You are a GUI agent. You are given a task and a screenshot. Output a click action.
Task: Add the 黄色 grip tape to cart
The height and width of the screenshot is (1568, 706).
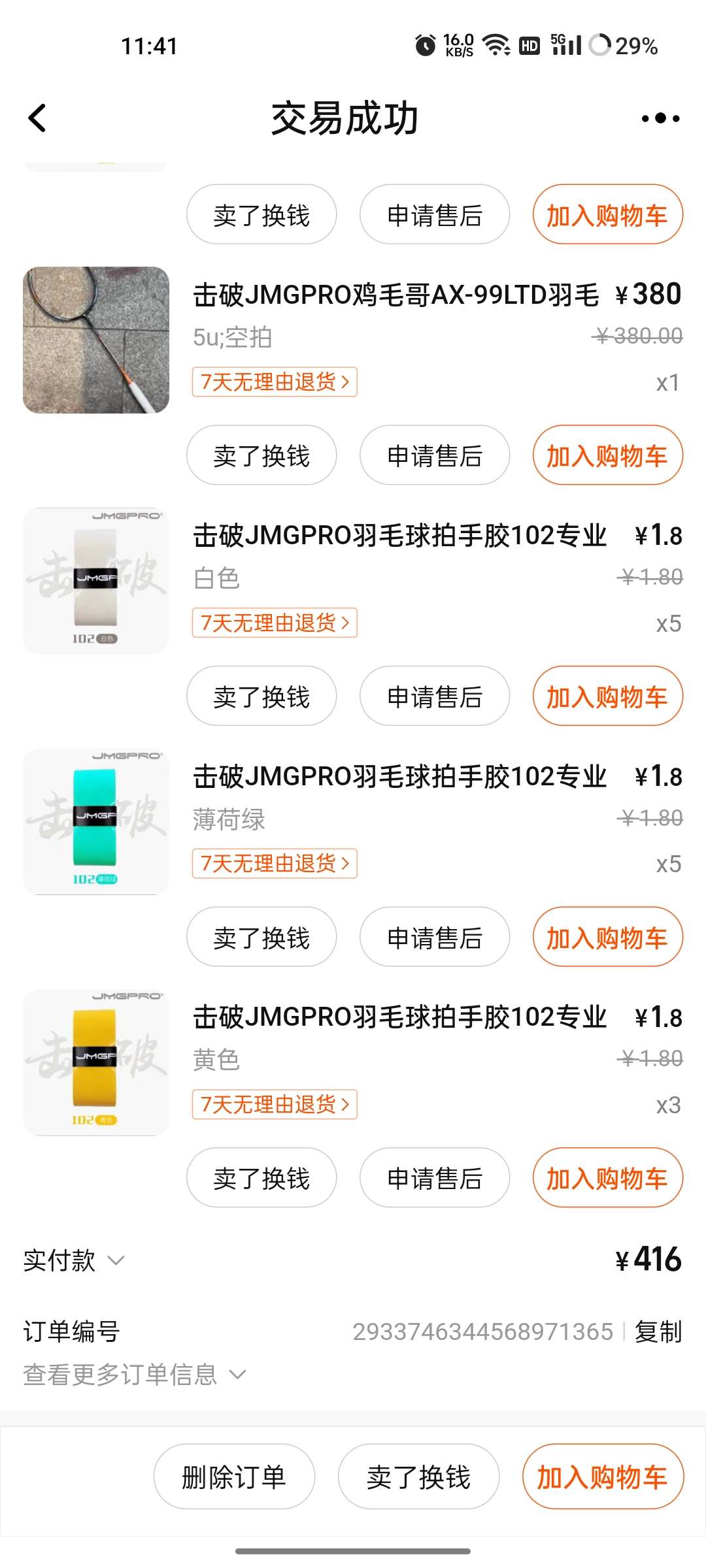coord(607,1178)
